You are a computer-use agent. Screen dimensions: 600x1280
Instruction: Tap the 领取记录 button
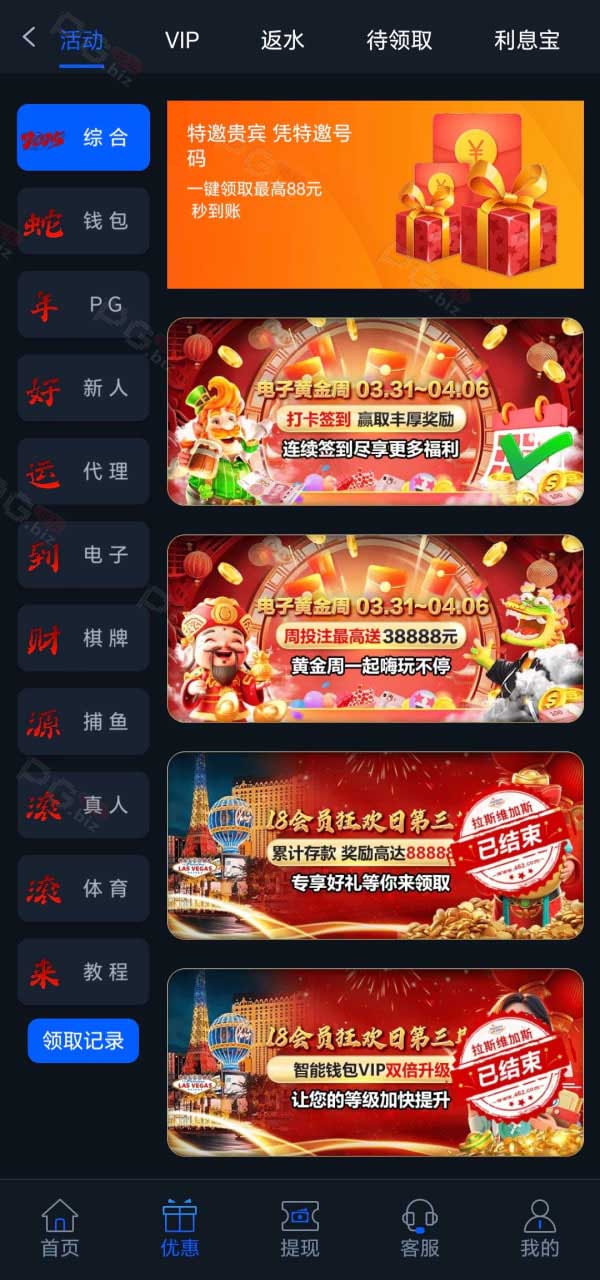point(83,1041)
